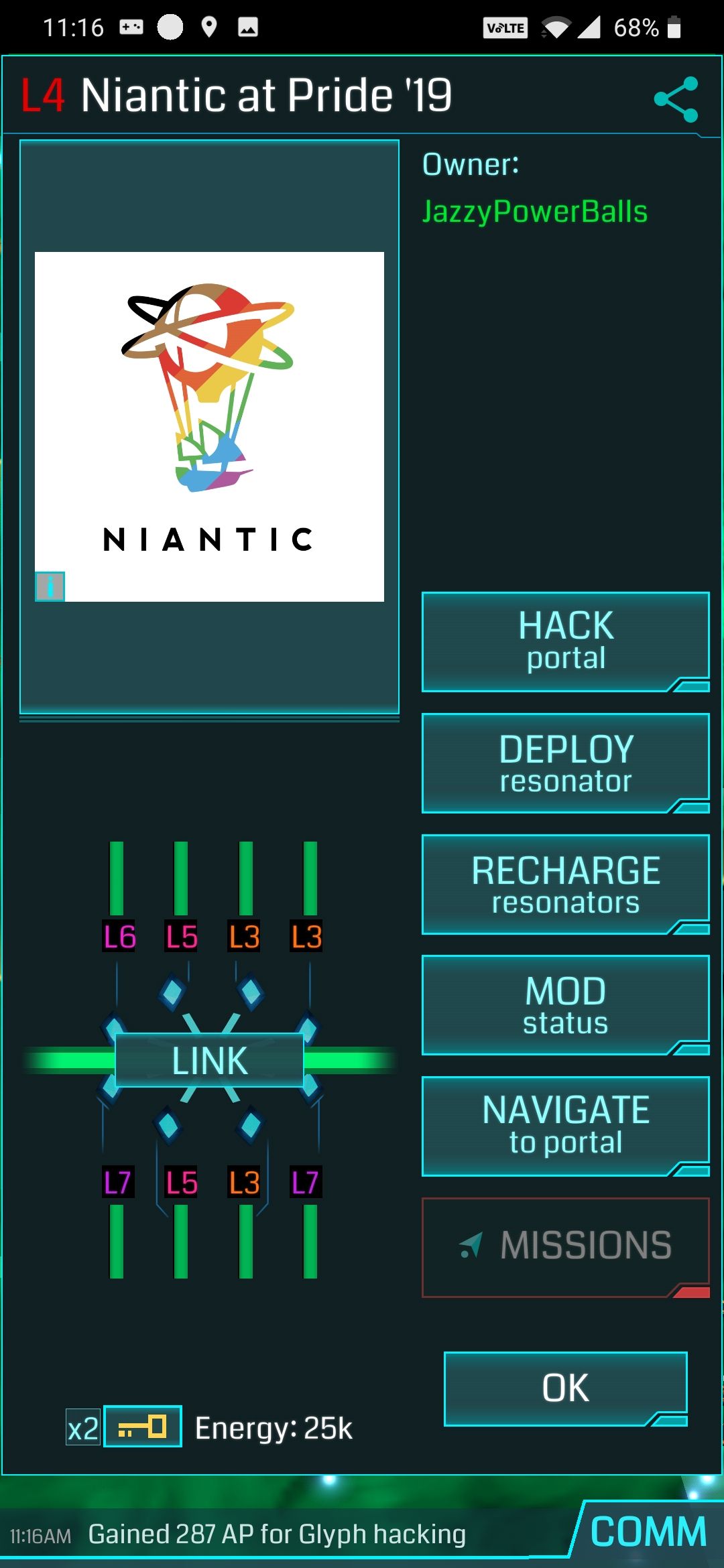Open portal photo info icon

[50, 587]
